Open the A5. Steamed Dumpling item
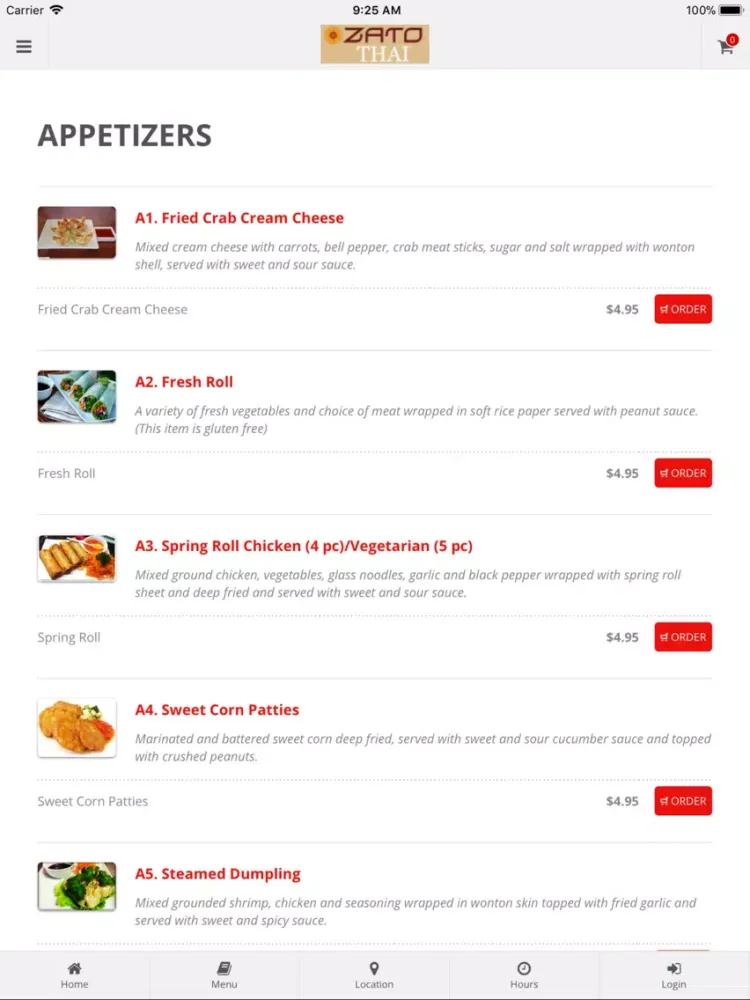The height and width of the screenshot is (1000, 750). click(x=218, y=873)
